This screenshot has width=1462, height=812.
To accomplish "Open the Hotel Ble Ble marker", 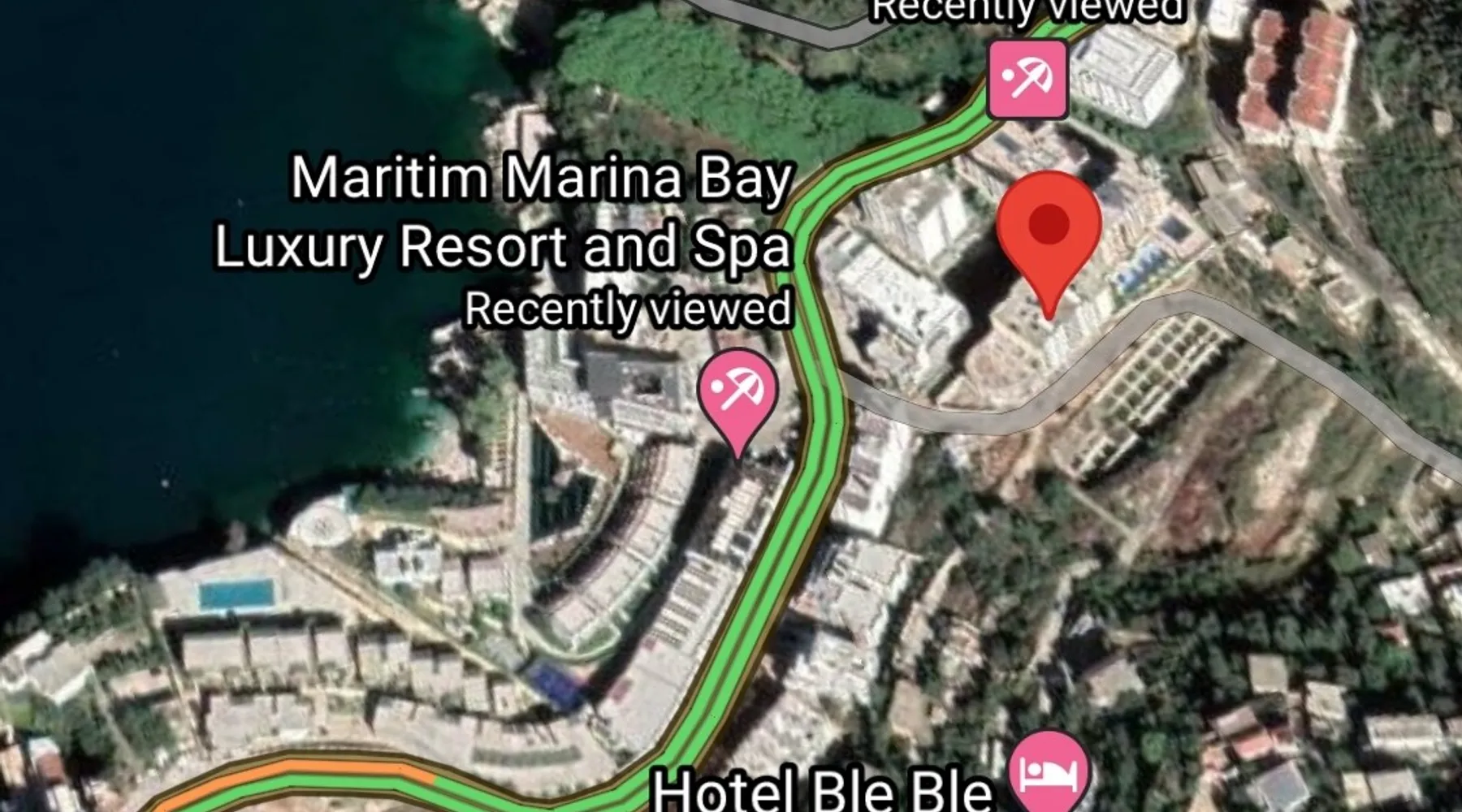I will (1049, 770).
